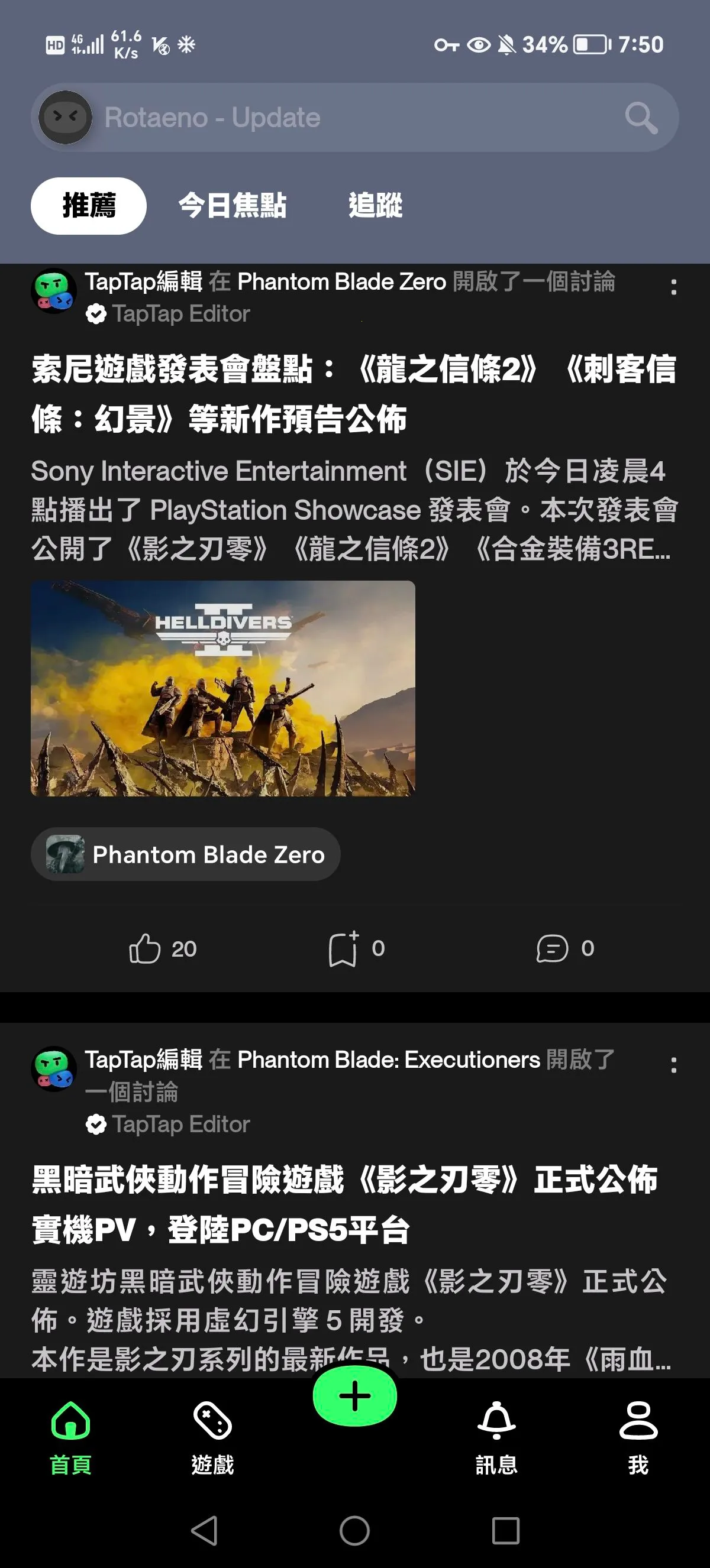Image resolution: width=710 pixels, height=1568 pixels.
Task: Like the 索尼遊戲發表會盤點 post
Action: click(x=162, y=948)
